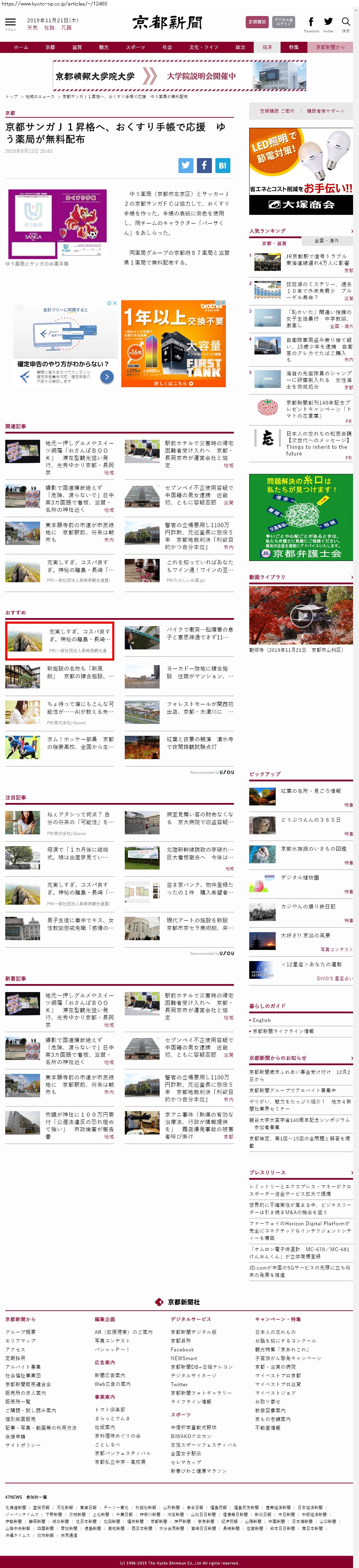Share via Hatena B! button
Screen dimensions: 359x1568
point(222,165)
